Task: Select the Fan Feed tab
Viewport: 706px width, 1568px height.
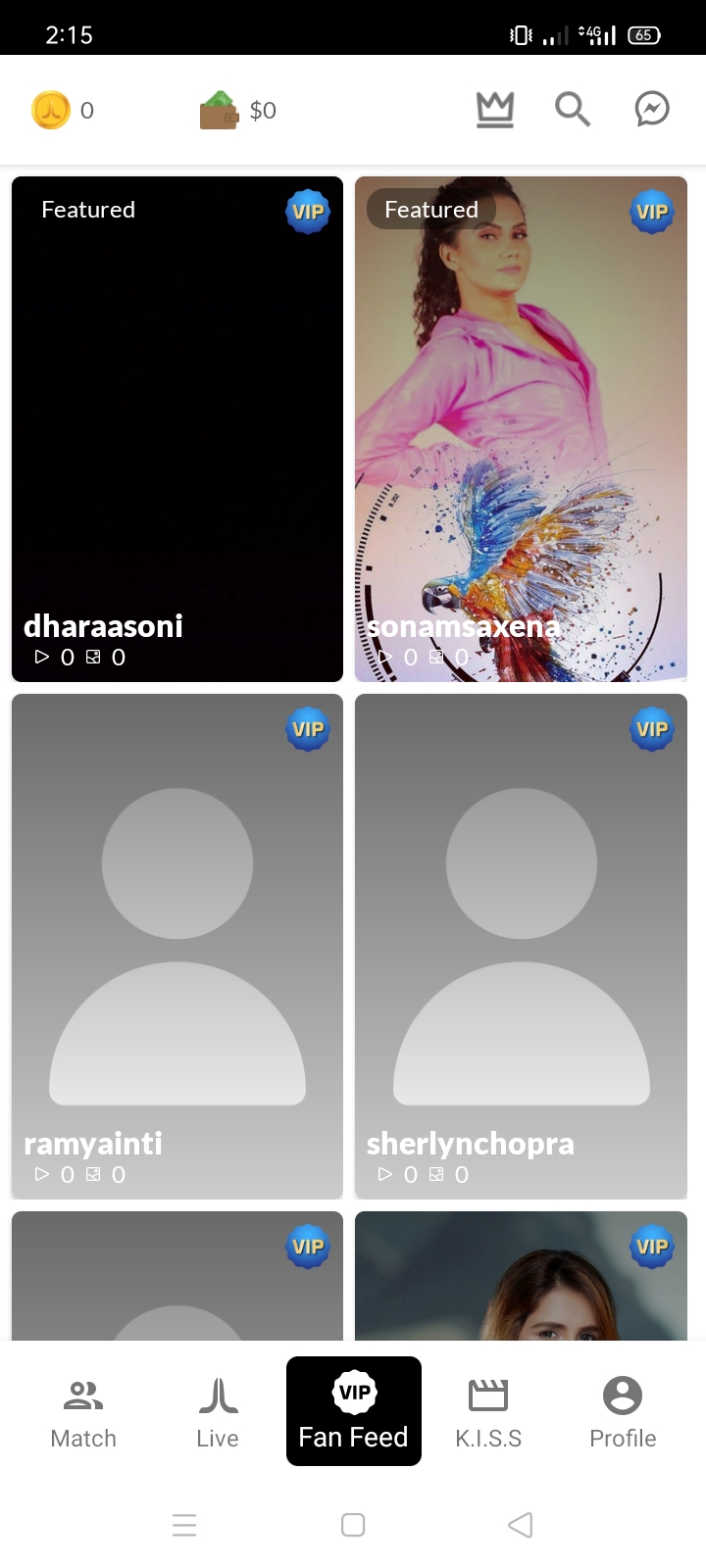Action: 353,1411
